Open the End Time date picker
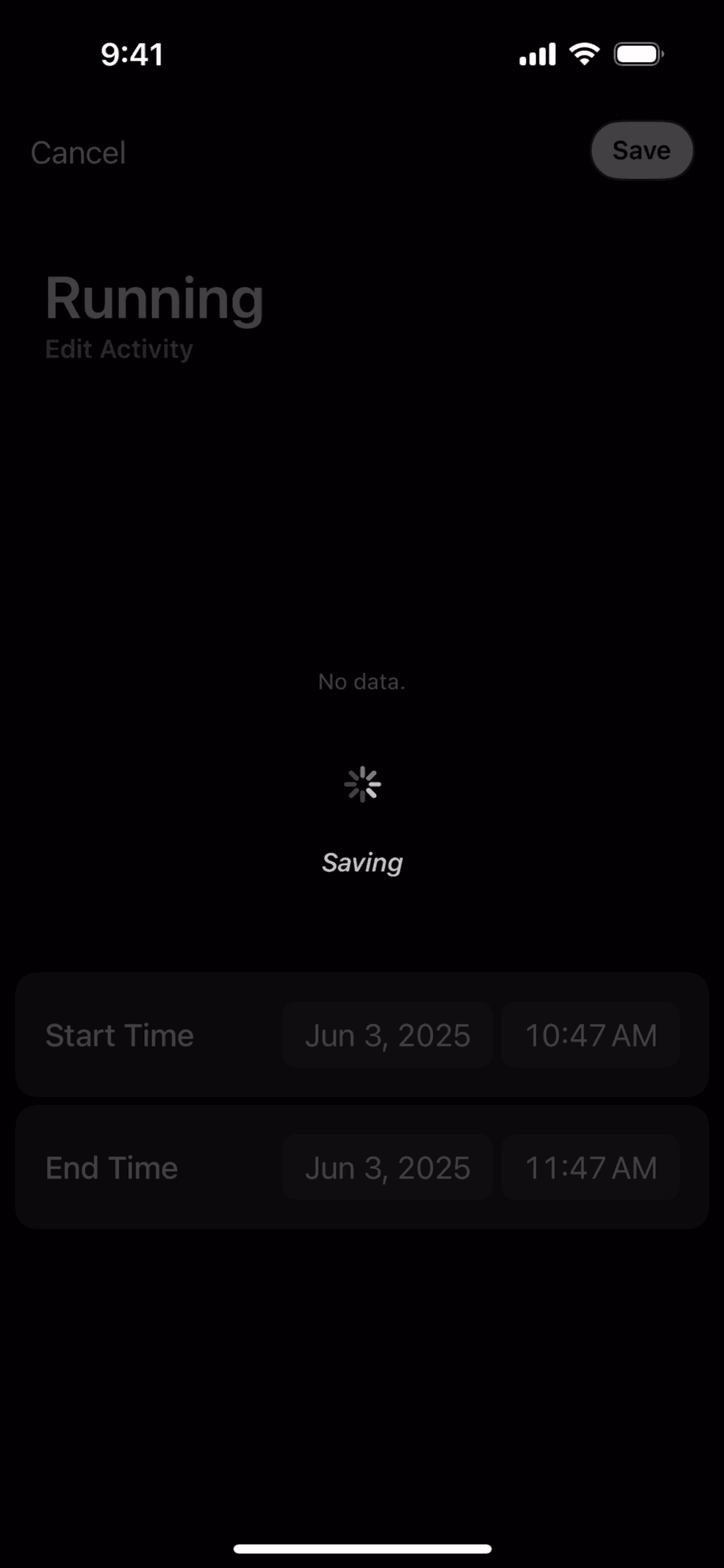Screen dimensions: 724x1568 coord(387,1167)
